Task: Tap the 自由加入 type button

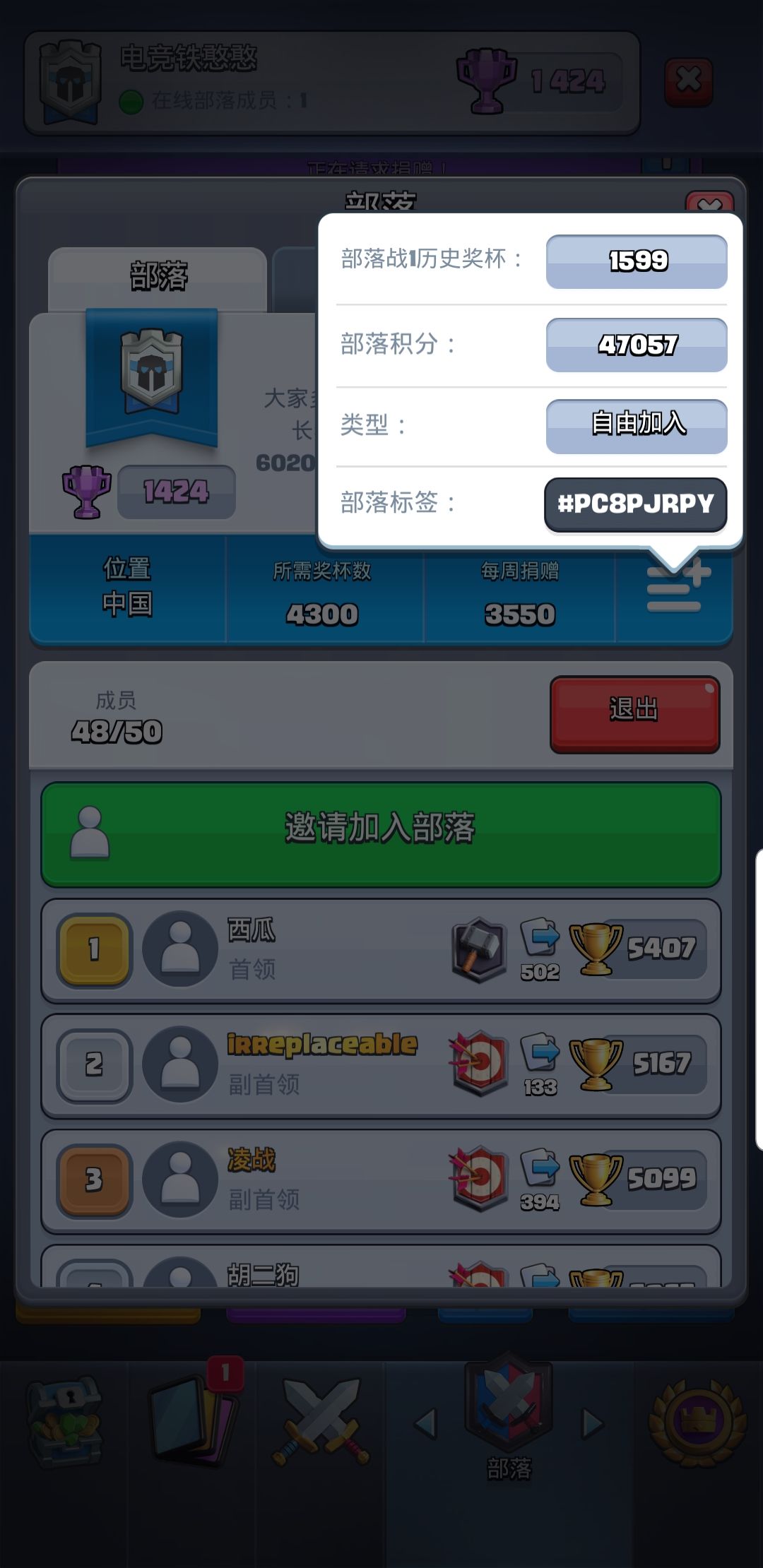Action: click(x=637, y=426)
